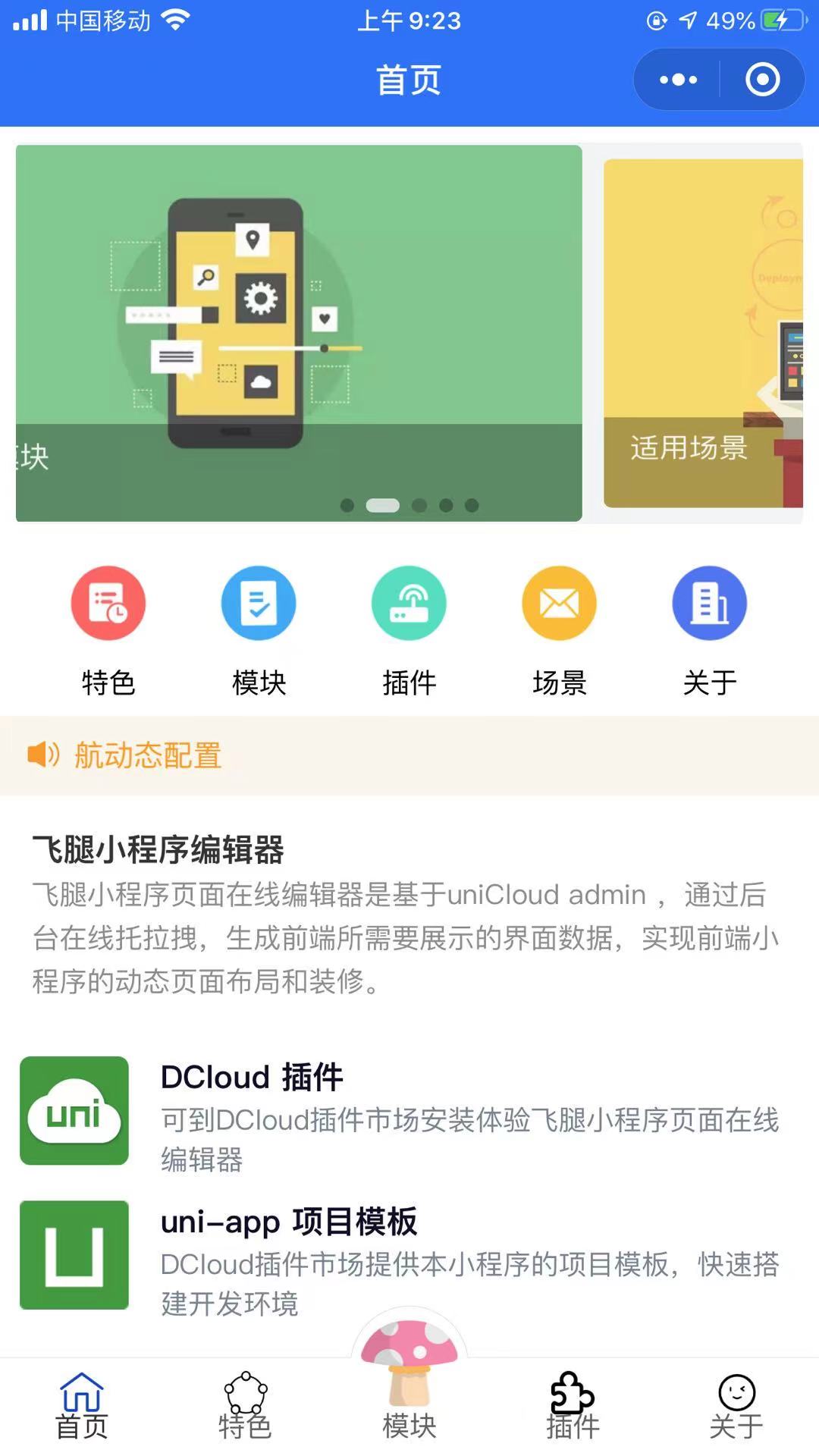
Task: Open the orange 场景 shortcut icon
Action: 559,604
